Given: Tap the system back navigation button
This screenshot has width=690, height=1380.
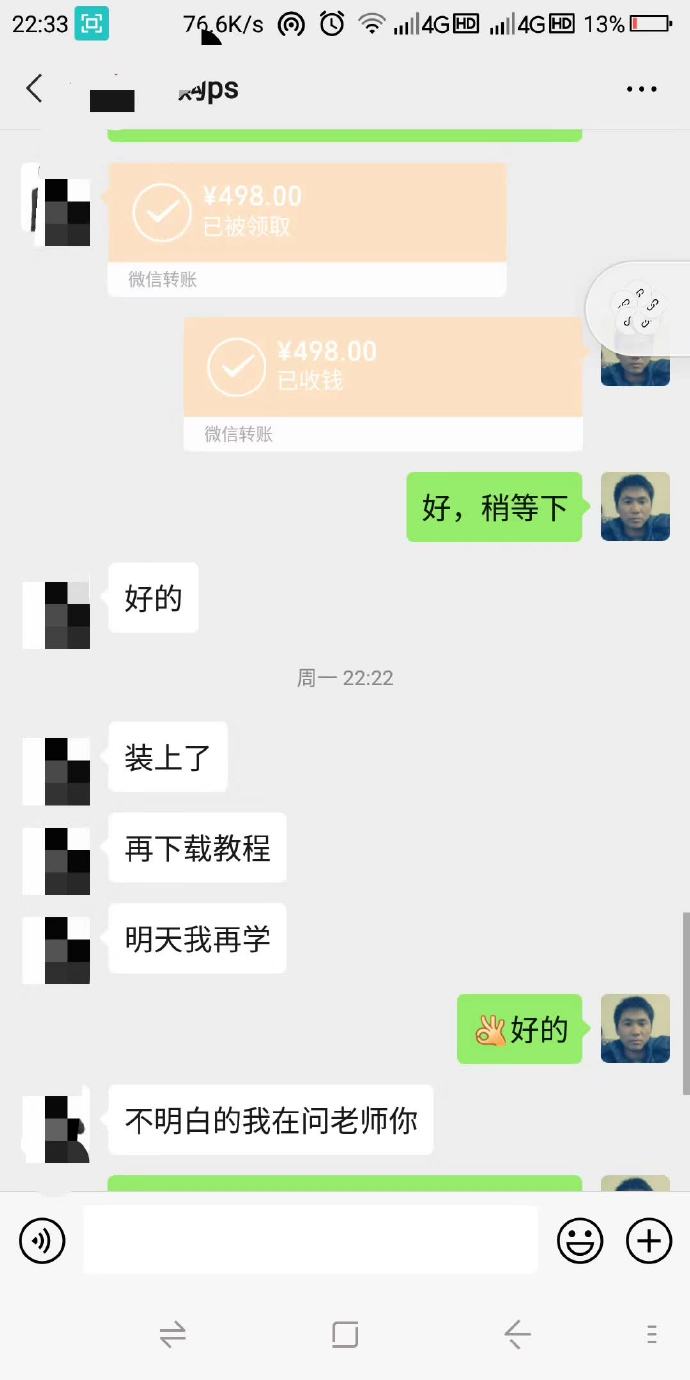Looking at the screenshot, I should [x=517, y=1334].
